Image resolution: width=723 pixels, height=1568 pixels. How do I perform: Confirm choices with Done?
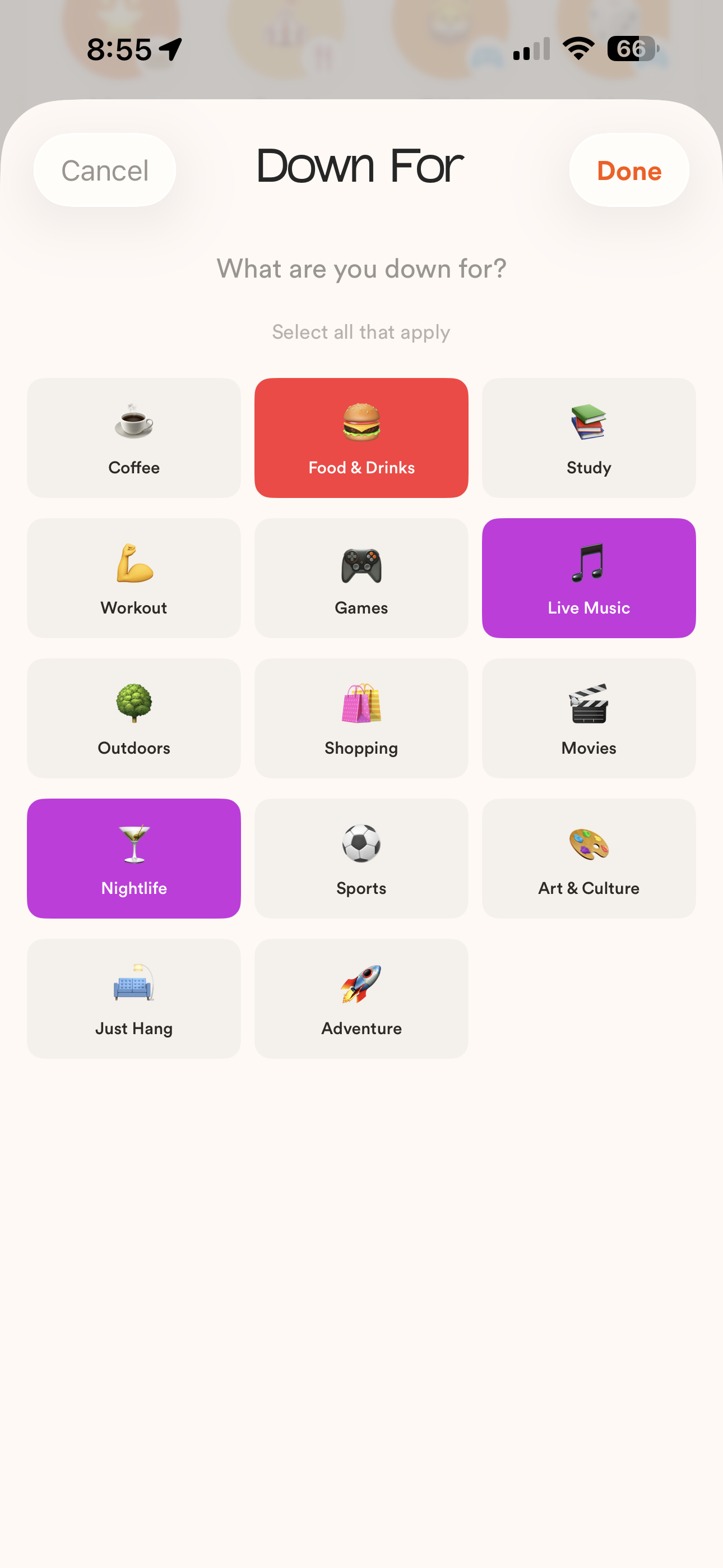(629, 170)
